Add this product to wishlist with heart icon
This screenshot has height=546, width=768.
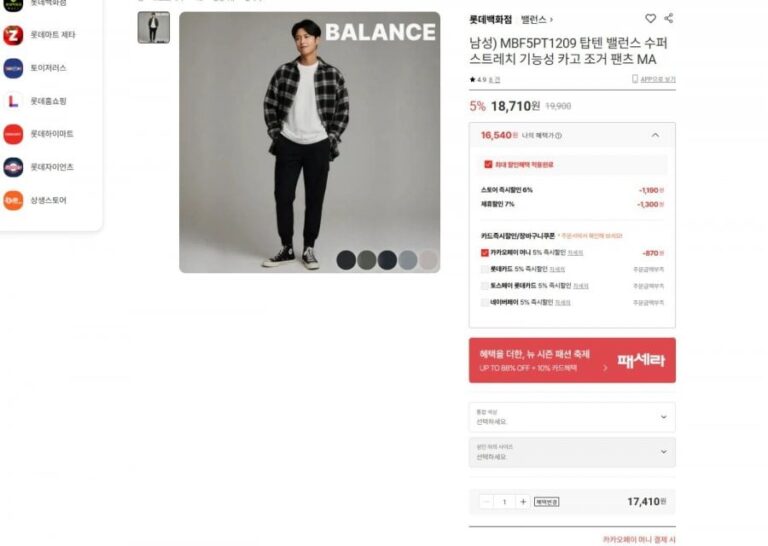[x=650, y=18]
